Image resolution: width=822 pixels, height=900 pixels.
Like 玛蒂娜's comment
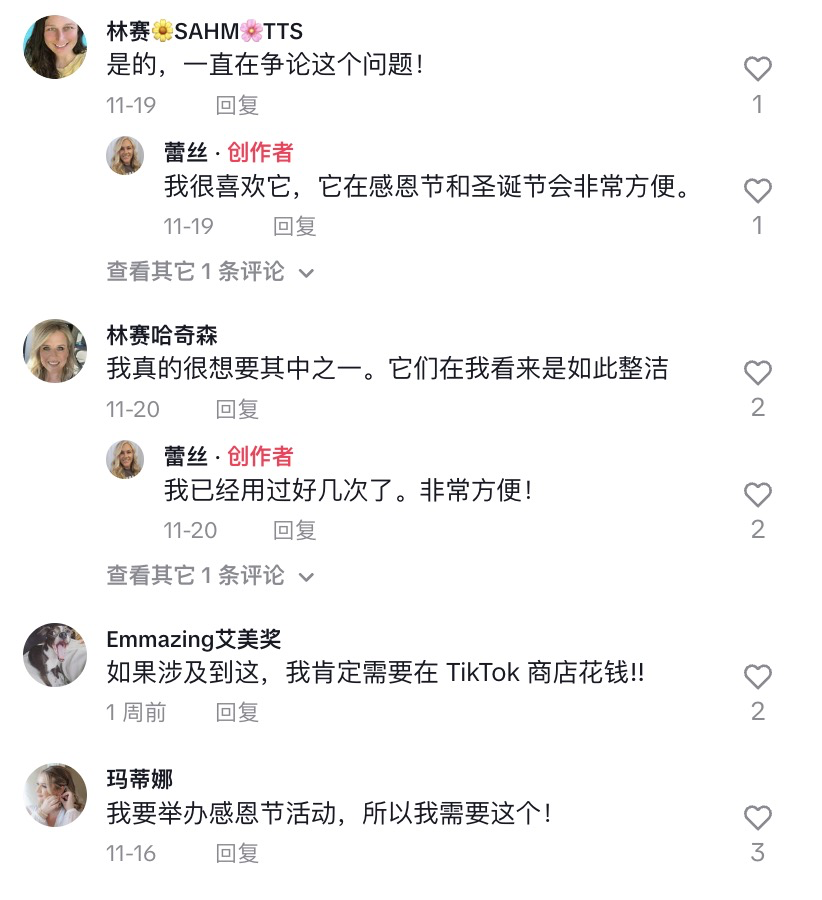[758, 818]
